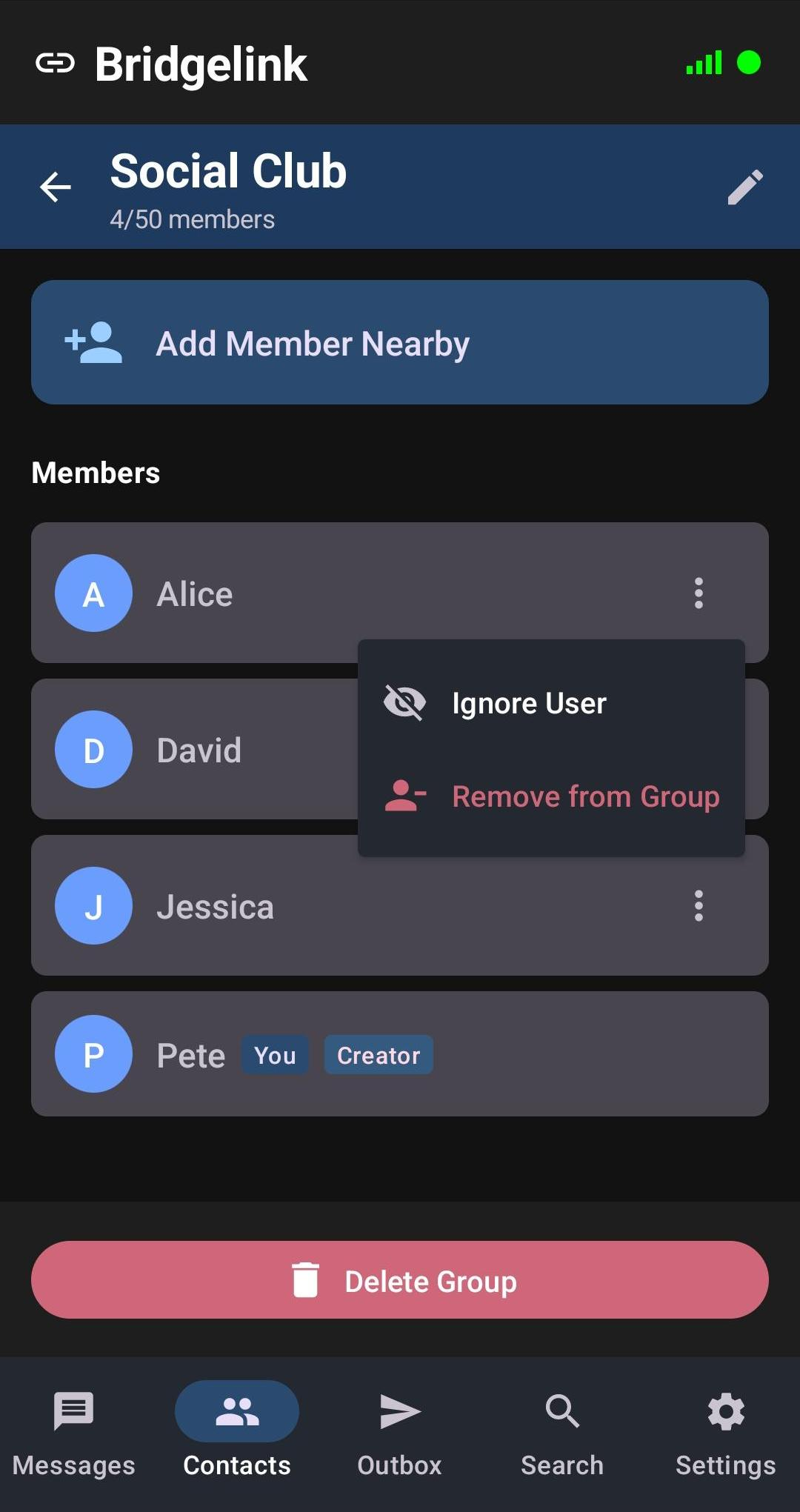Screen dimensions: 800x1512
Task: Toggle the Ignore User eye icon
Action: click(404, 702)
